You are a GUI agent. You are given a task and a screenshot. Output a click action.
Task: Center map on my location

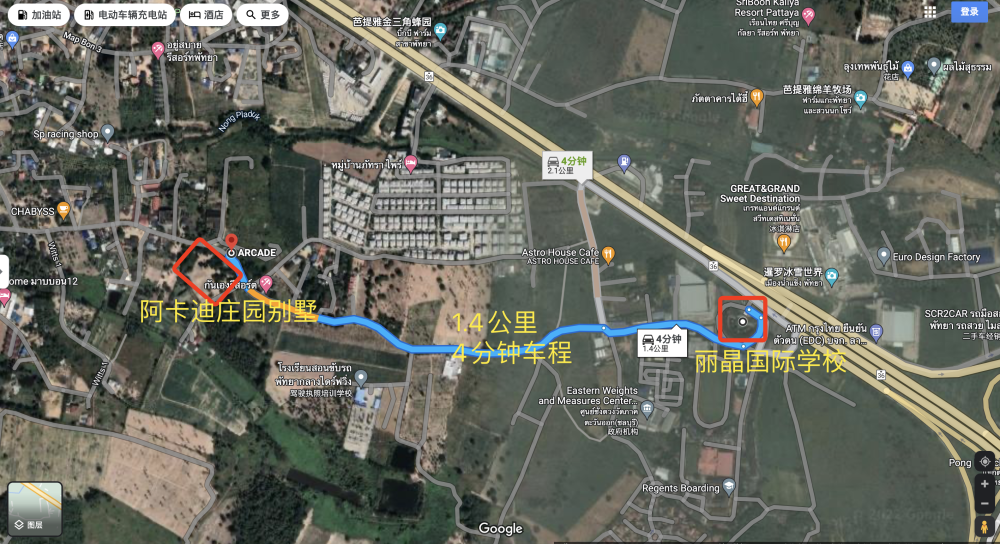click(985, 461)
